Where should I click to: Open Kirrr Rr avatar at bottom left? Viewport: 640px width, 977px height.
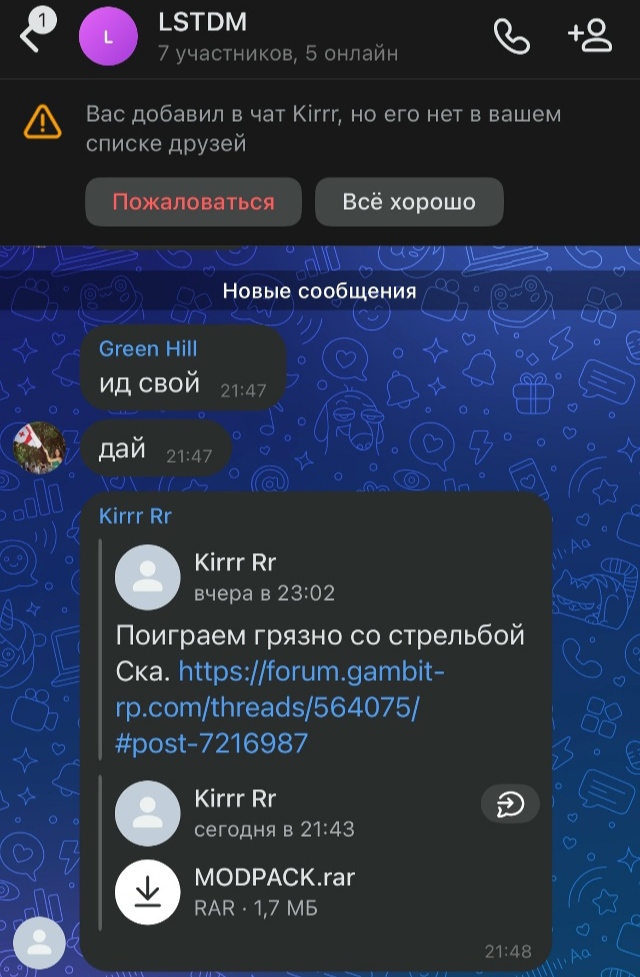[x=39, y=942]
